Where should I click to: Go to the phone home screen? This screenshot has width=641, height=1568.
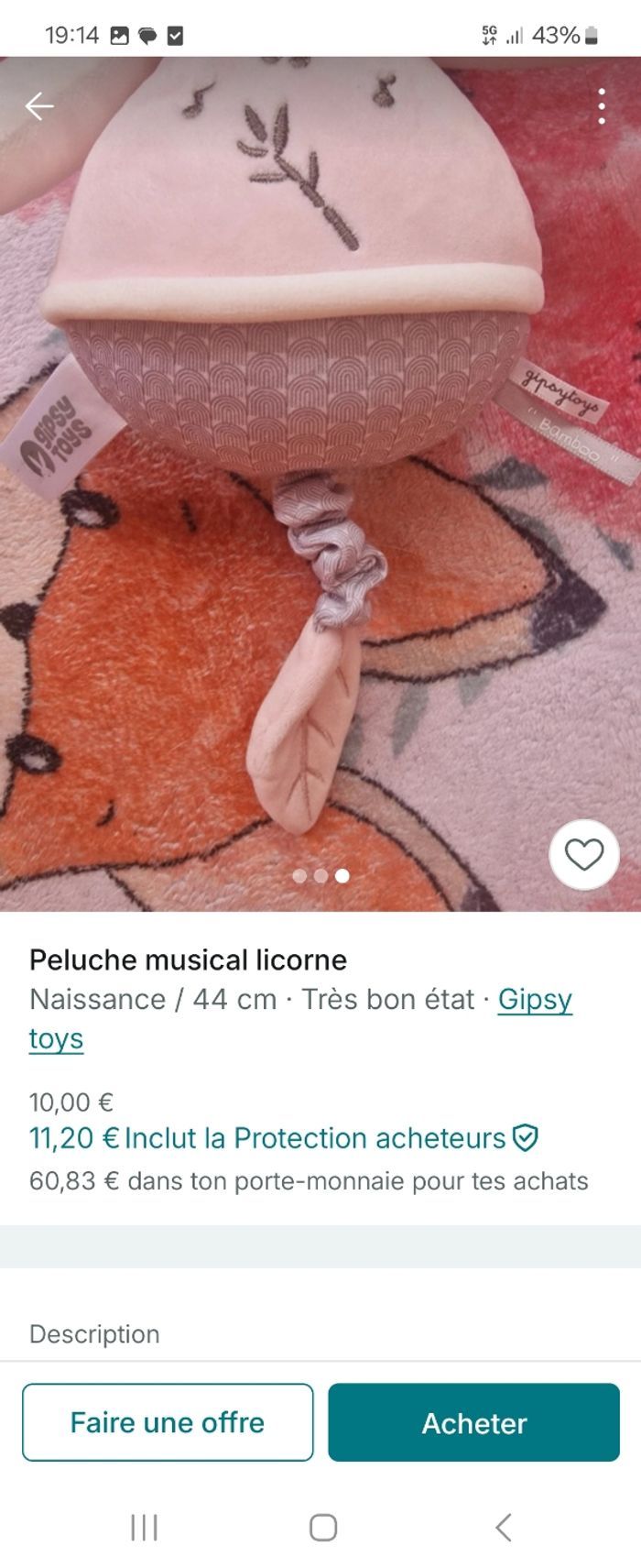(322, 1527)
